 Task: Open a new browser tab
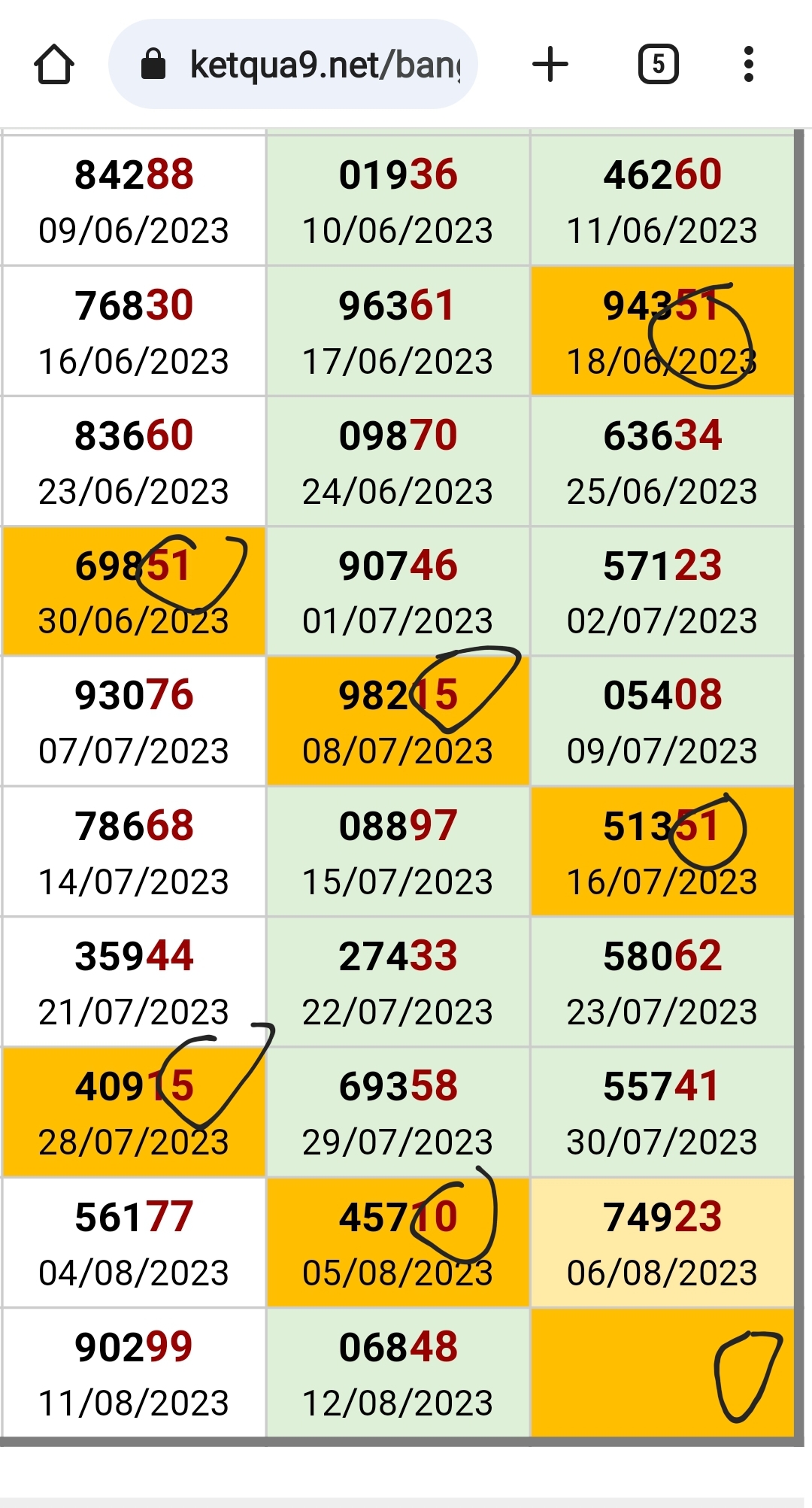(550, 65)
